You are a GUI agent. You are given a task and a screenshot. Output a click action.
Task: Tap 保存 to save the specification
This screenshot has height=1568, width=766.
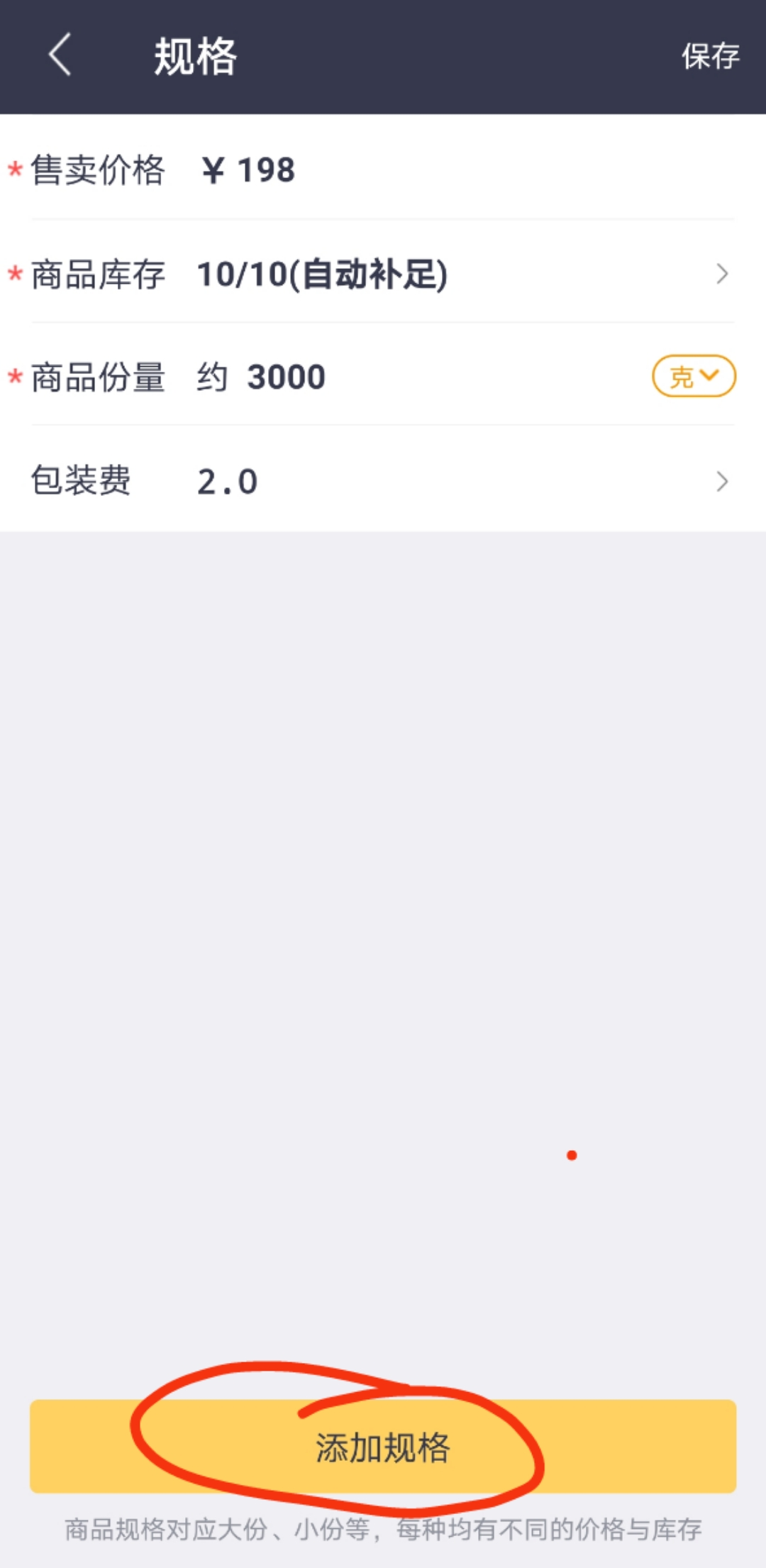pyautogui.click(x=710, y=56)
